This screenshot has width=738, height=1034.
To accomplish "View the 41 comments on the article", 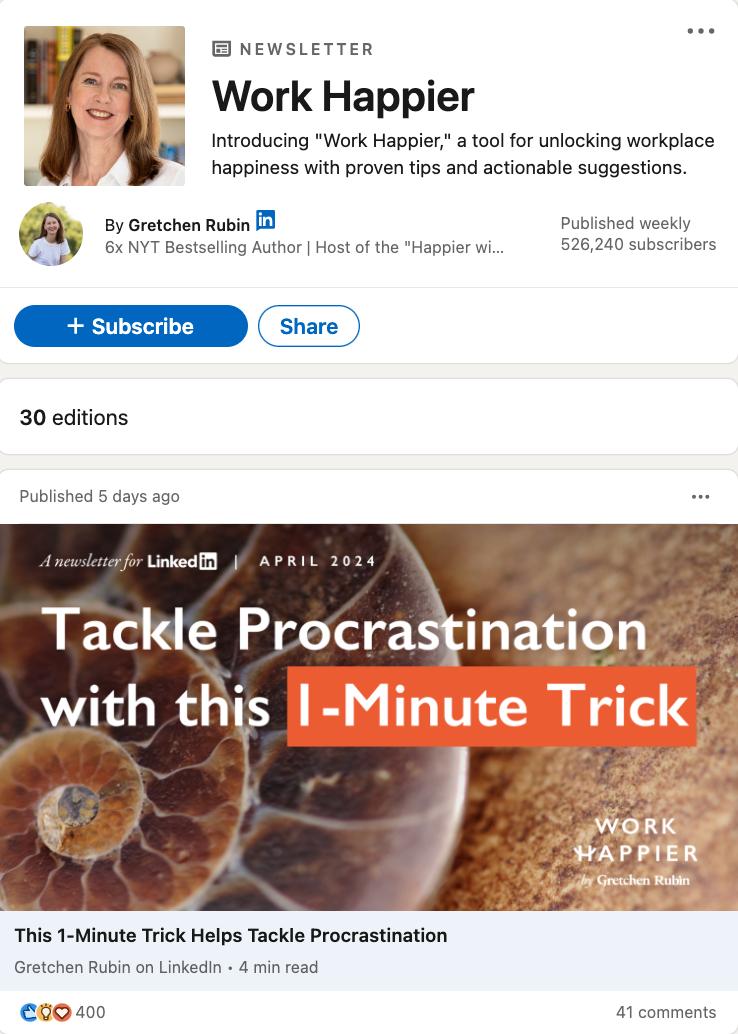I will [665, 1012].
